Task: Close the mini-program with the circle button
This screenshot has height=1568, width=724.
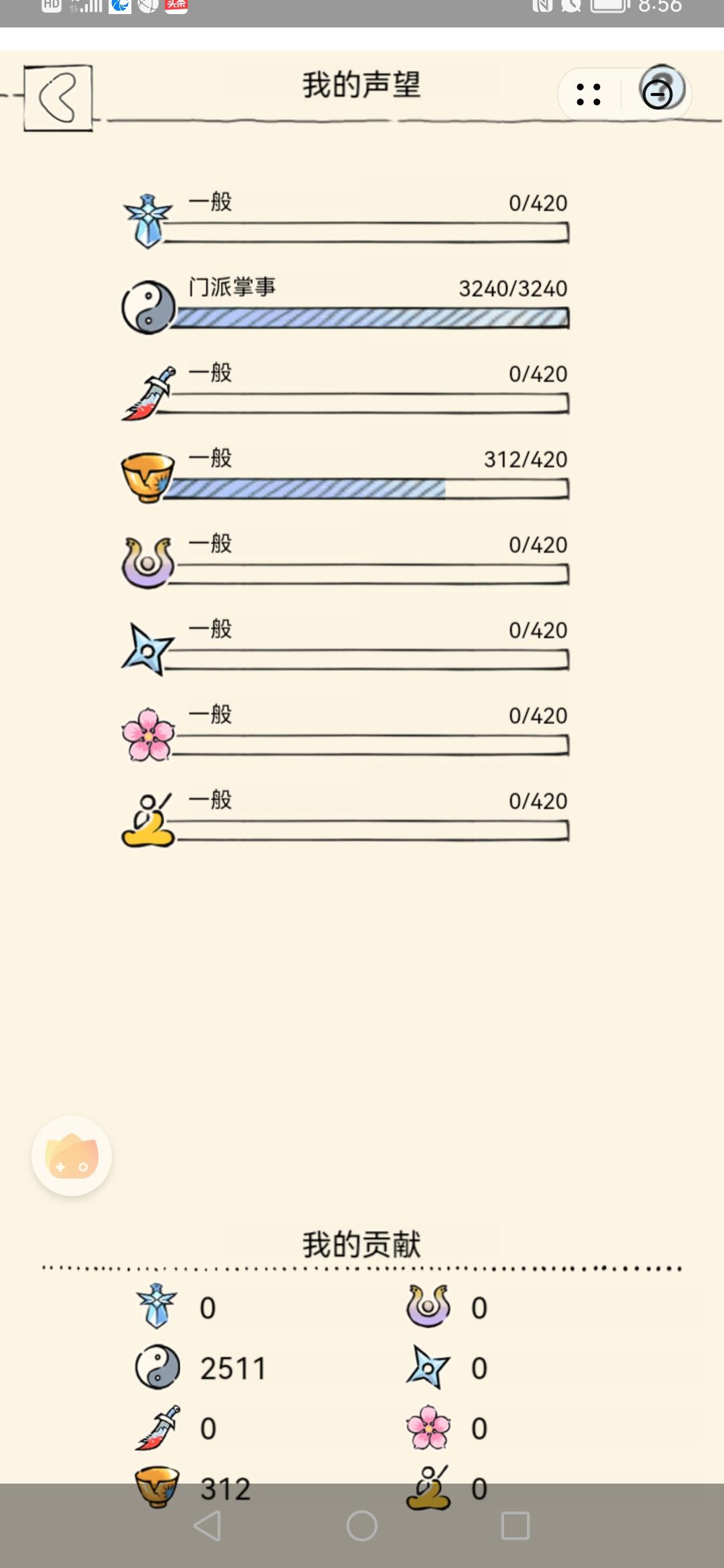Action: tap(658, 94)
